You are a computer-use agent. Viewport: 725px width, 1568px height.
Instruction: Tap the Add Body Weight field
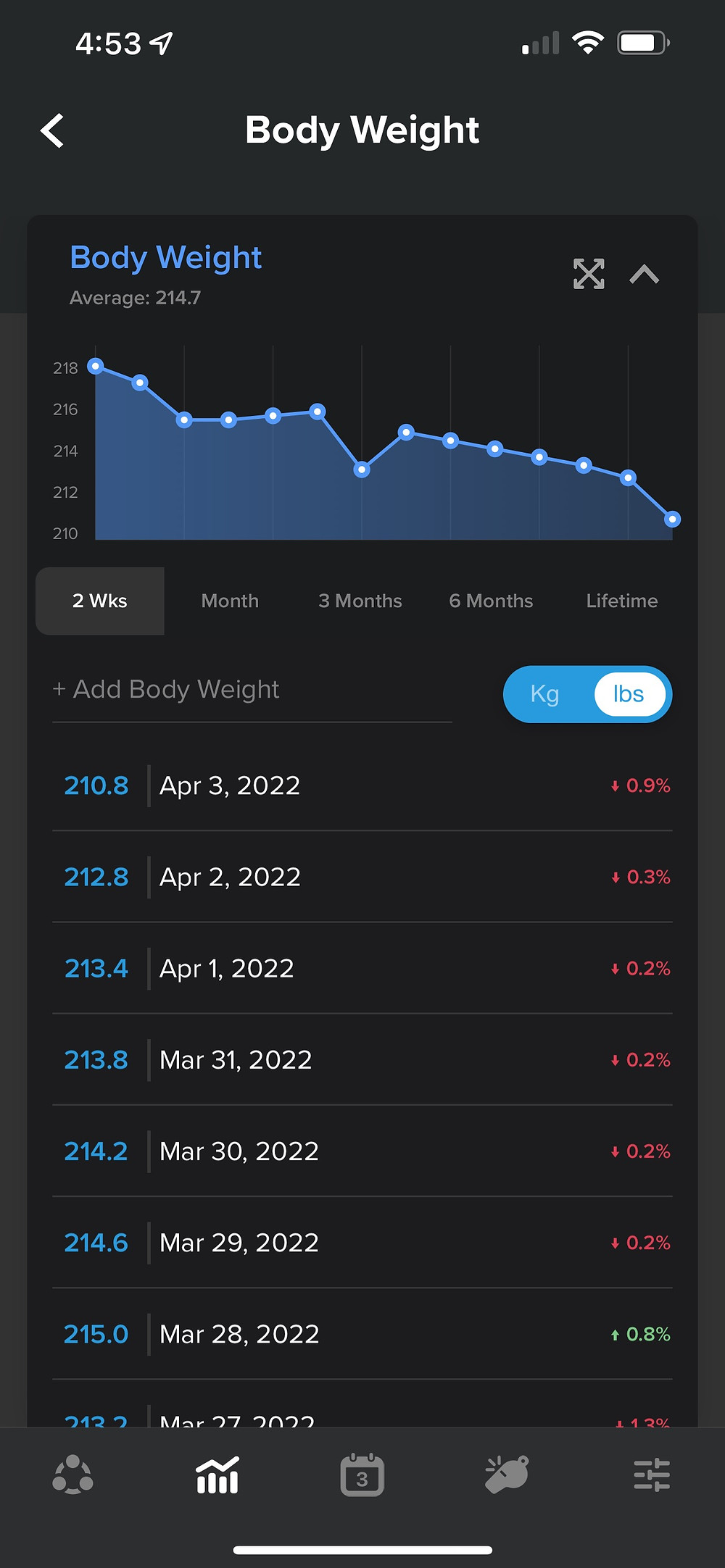[252, 690]
